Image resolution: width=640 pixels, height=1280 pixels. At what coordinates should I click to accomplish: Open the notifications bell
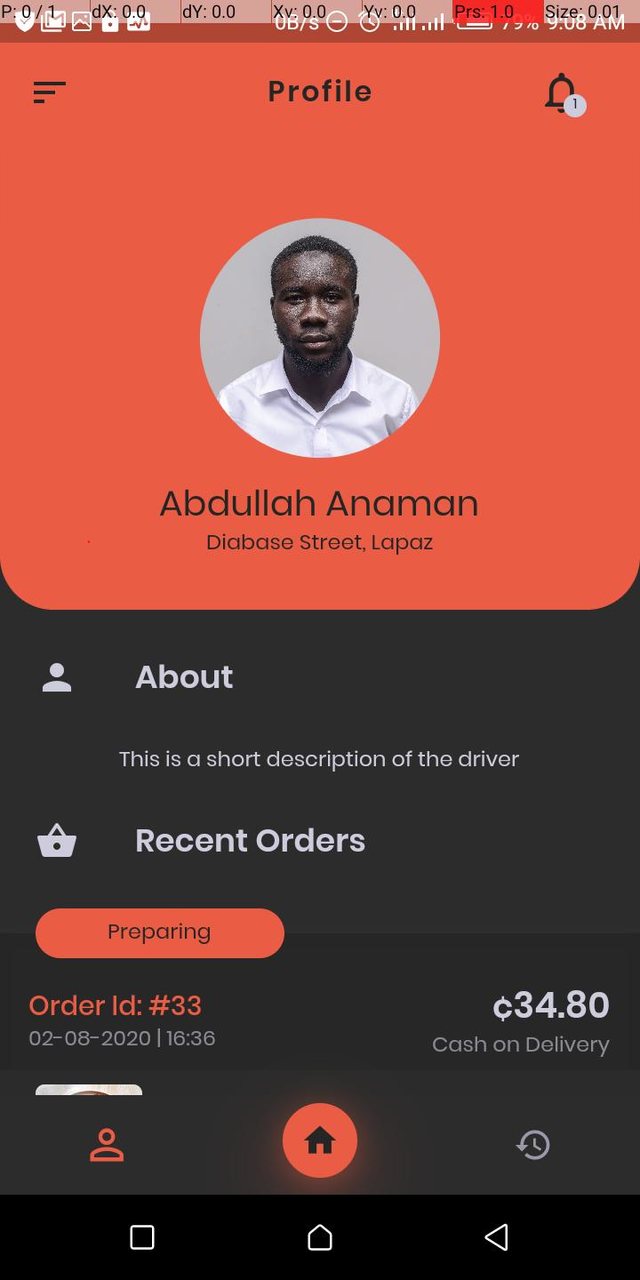(x=562, y=93)
